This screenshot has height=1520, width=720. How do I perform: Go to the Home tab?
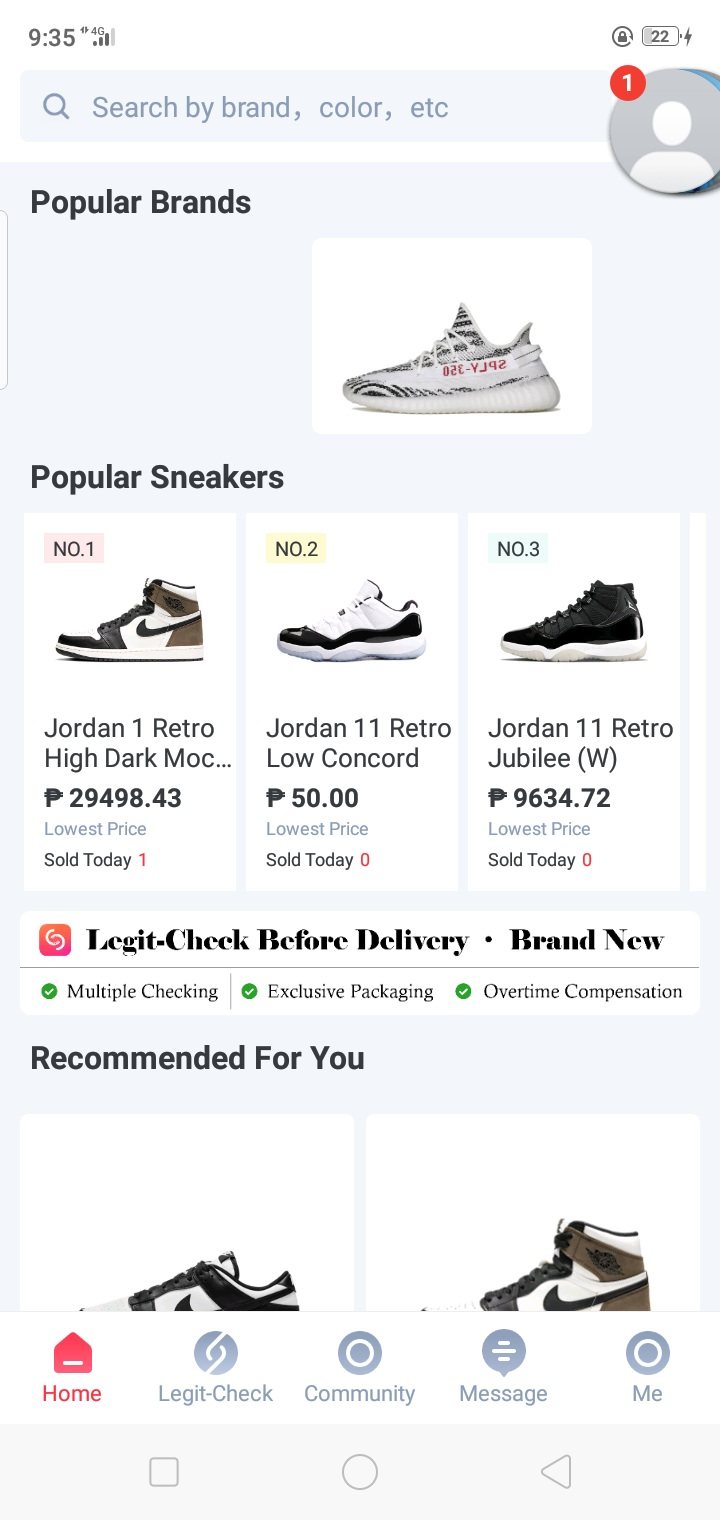72,1368
